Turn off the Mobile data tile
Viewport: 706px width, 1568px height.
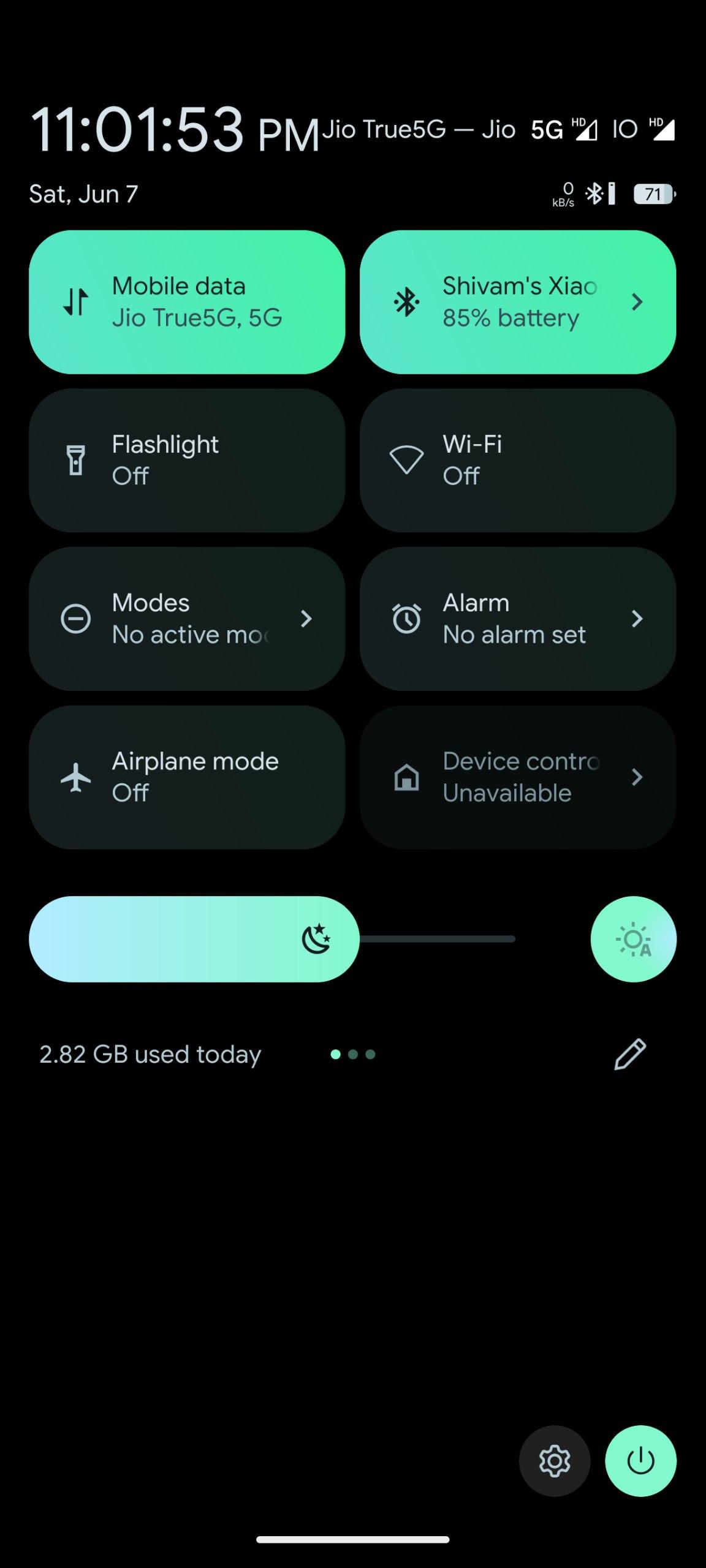coord(187,302)
